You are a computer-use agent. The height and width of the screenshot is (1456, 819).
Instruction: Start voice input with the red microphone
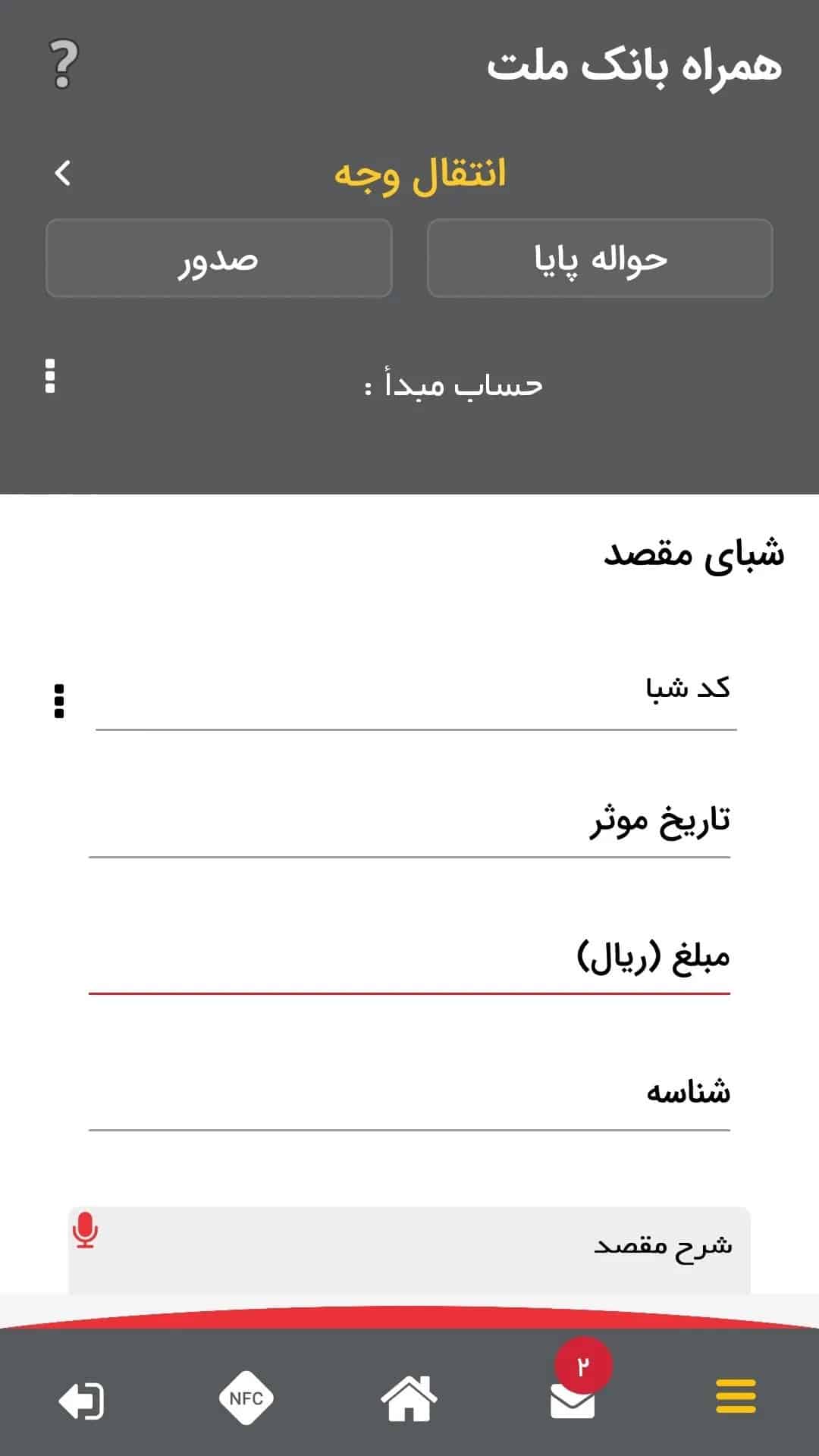click(x=85, y=1230)
